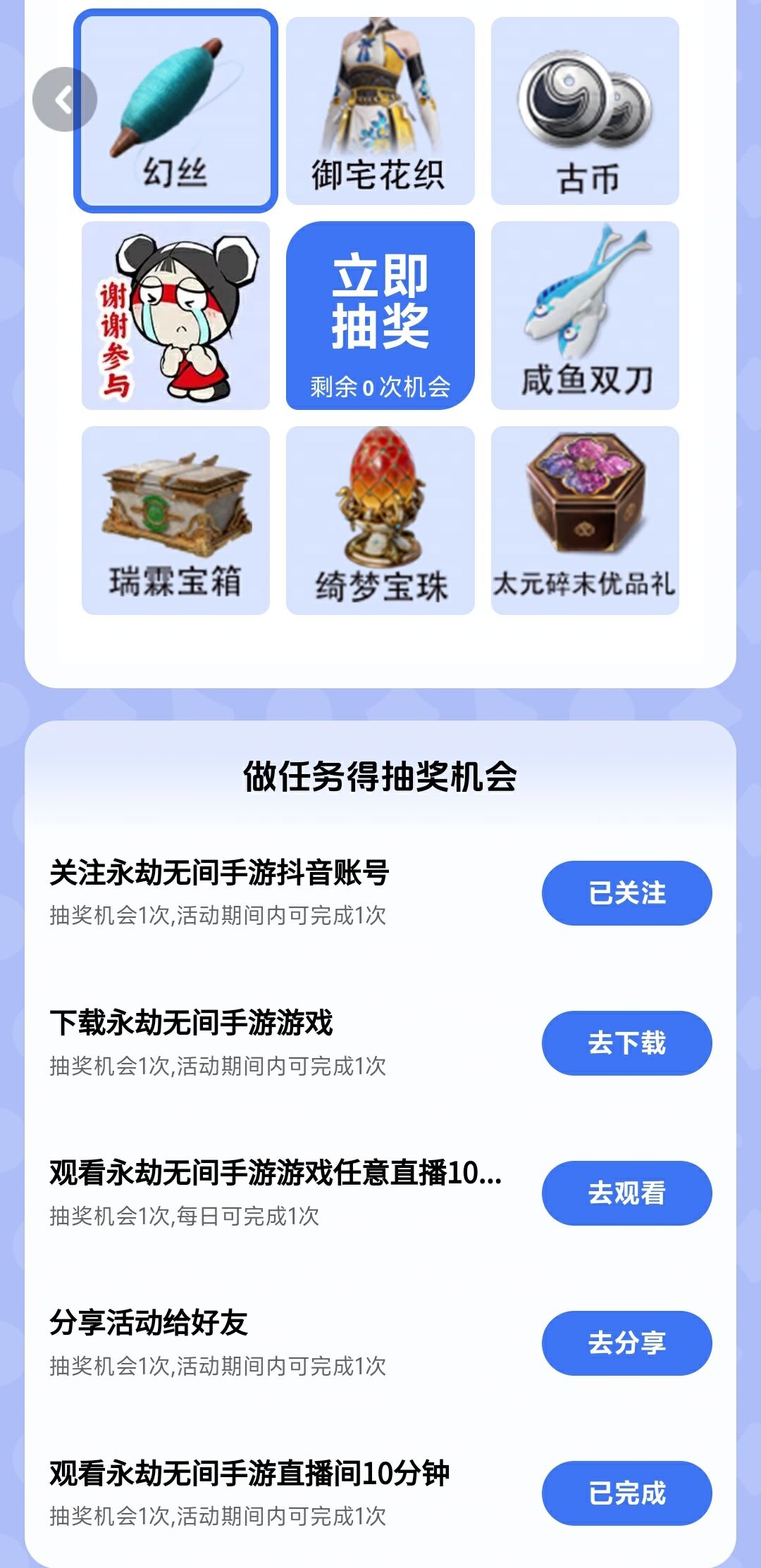Select the 幻丝 prize tile
Viewport: 761px width, 1568px height.
tap(175, 109)
